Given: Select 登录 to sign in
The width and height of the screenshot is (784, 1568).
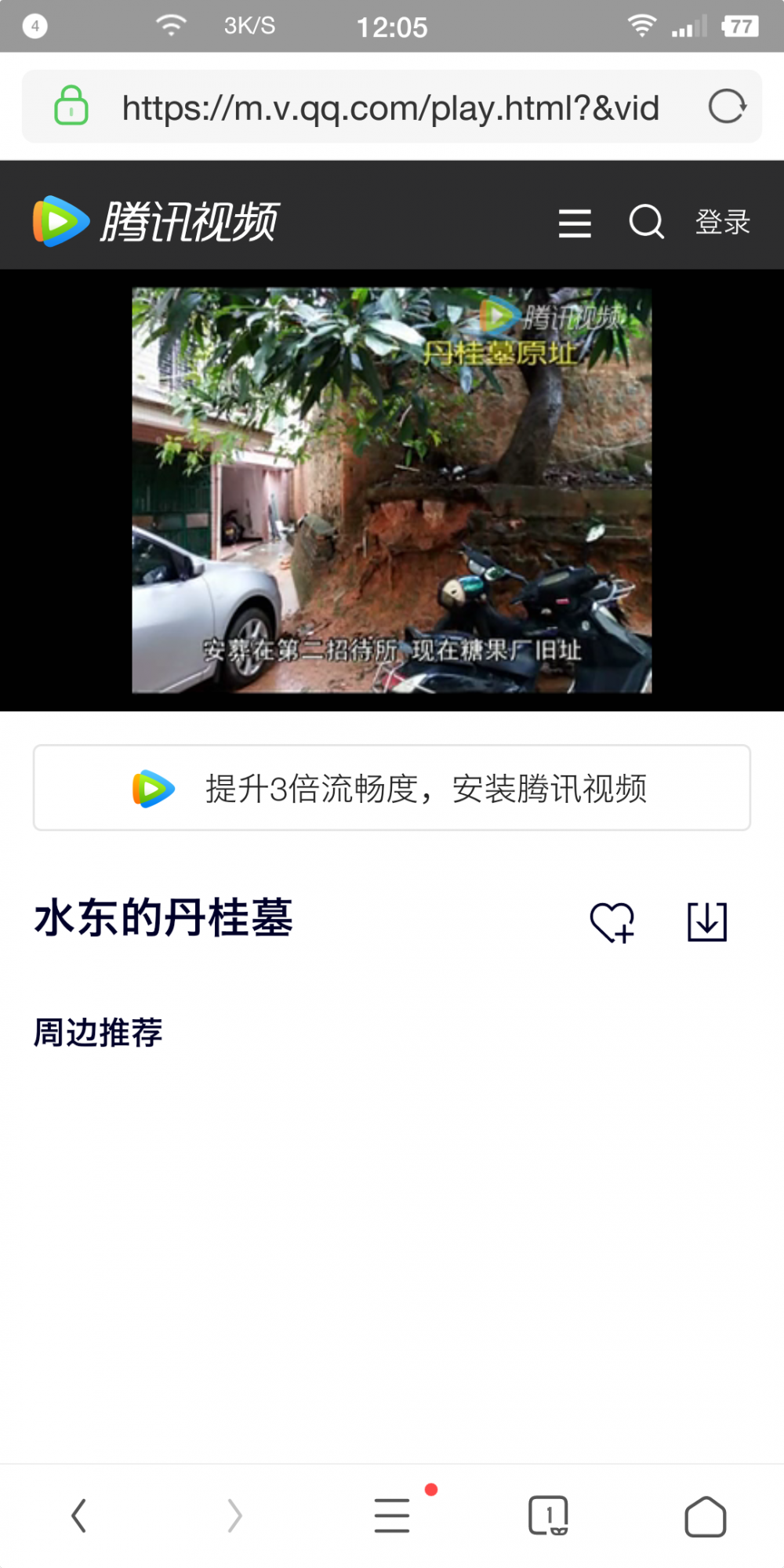Looking at the screenshot, I should [723, 222].
